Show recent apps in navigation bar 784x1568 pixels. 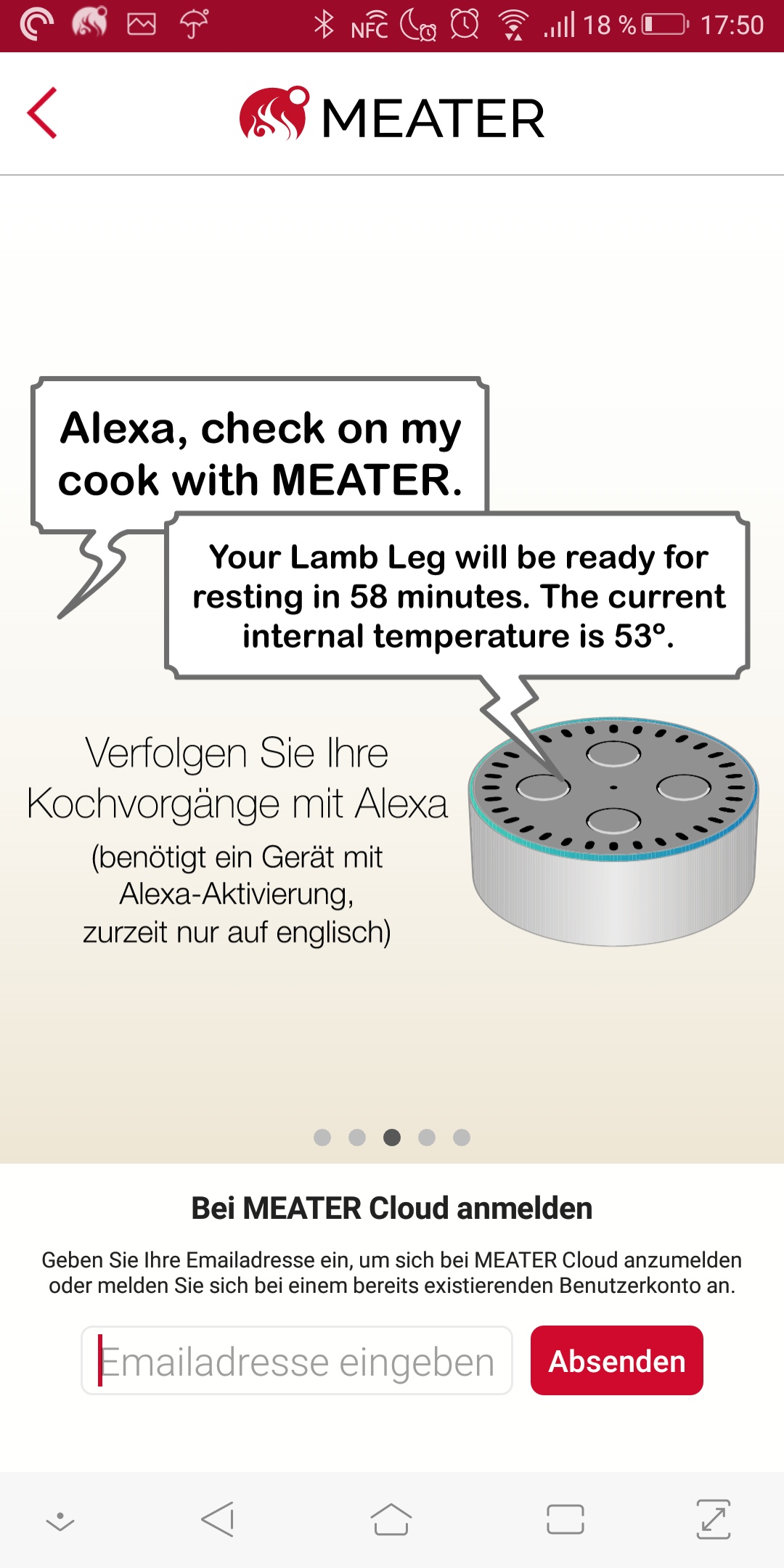[565, 1519]
